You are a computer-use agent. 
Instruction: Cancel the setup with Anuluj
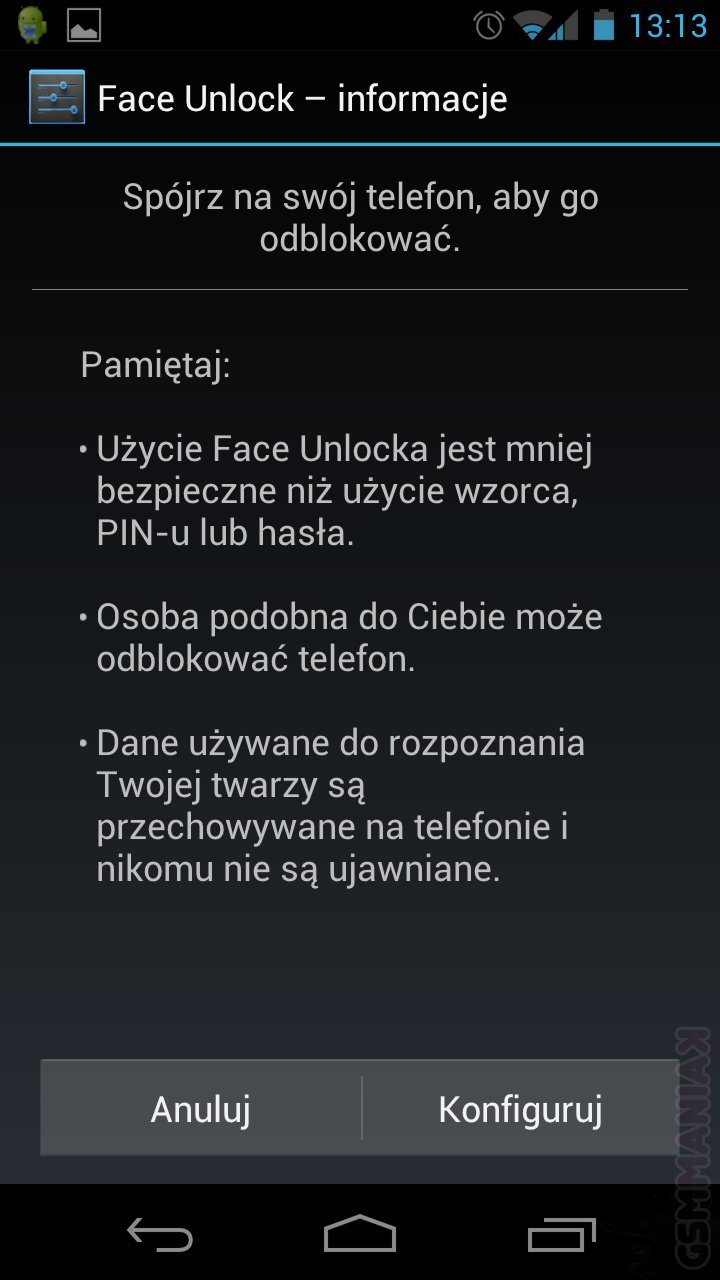[x=200, y=1109]
